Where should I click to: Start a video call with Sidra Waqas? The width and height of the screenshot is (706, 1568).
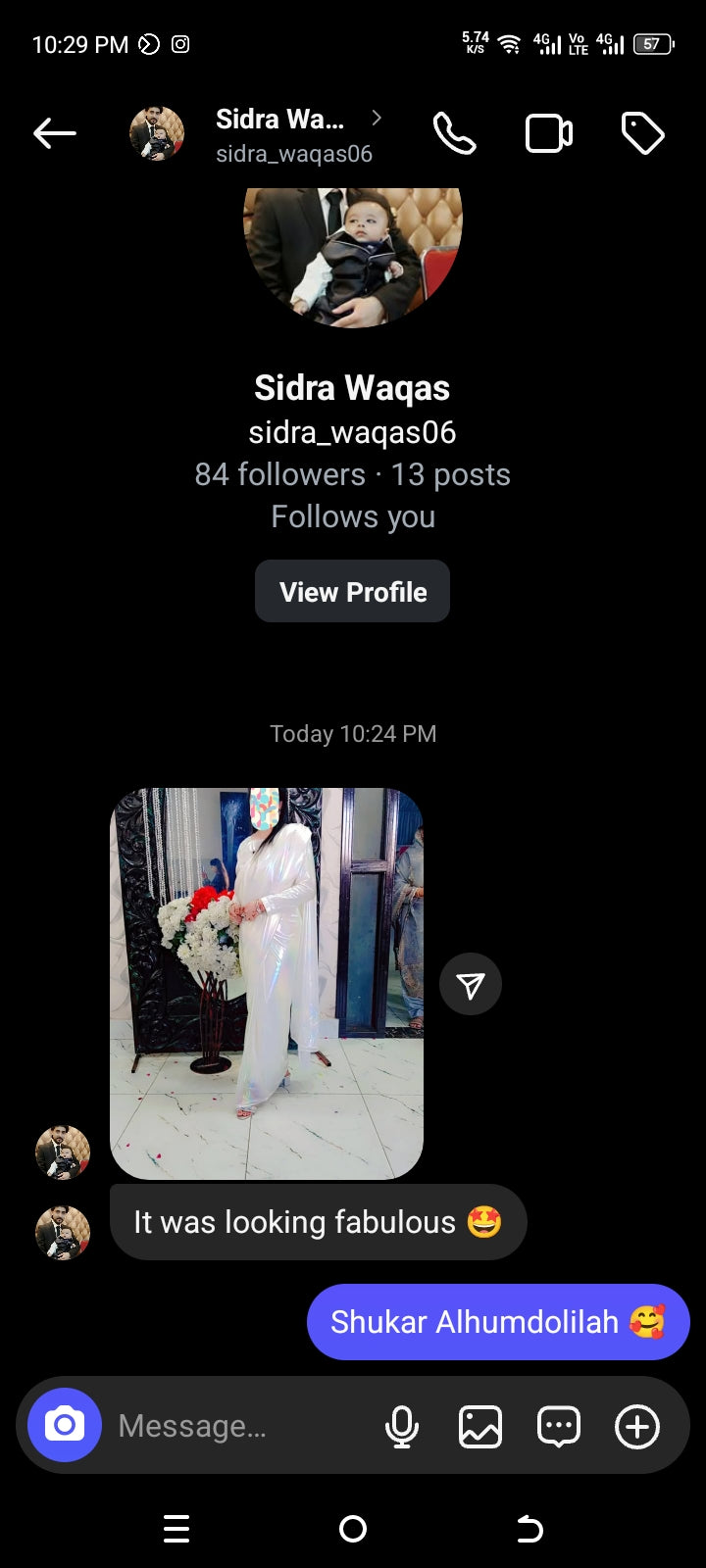click(549, 133)
